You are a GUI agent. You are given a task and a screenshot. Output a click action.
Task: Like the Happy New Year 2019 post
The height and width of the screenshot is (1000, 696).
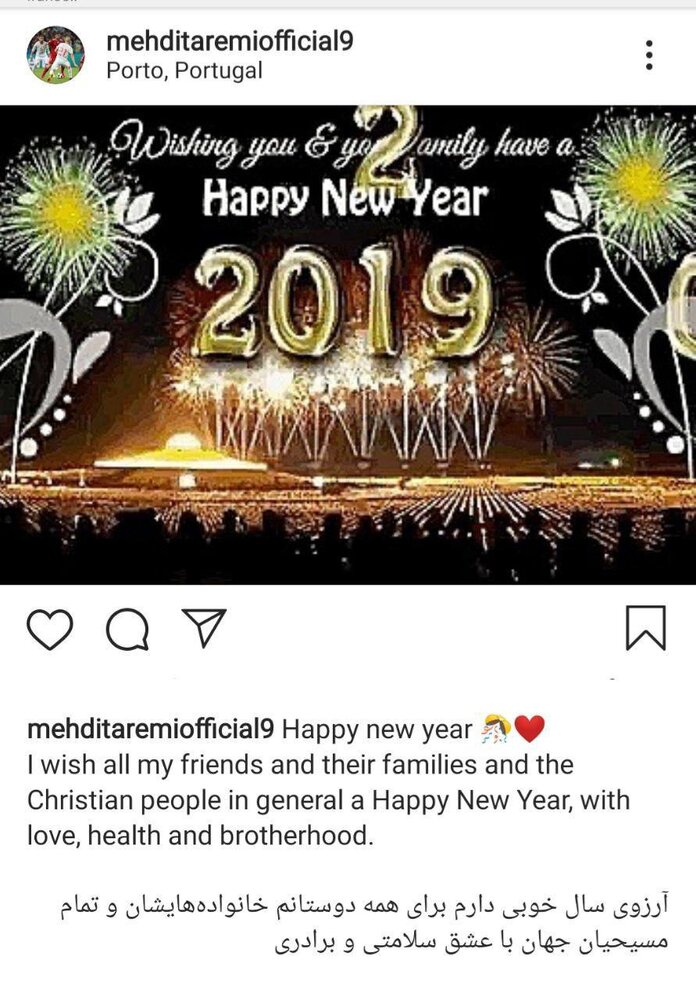point(49,629)
